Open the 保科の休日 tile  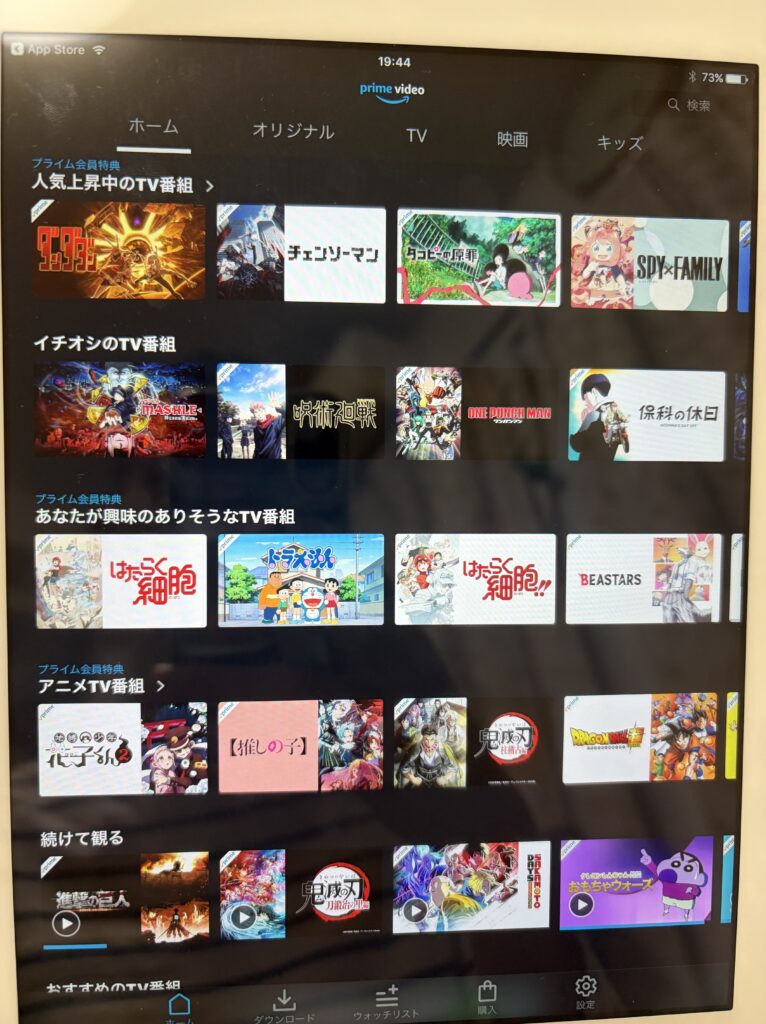[x=646, y=415]
